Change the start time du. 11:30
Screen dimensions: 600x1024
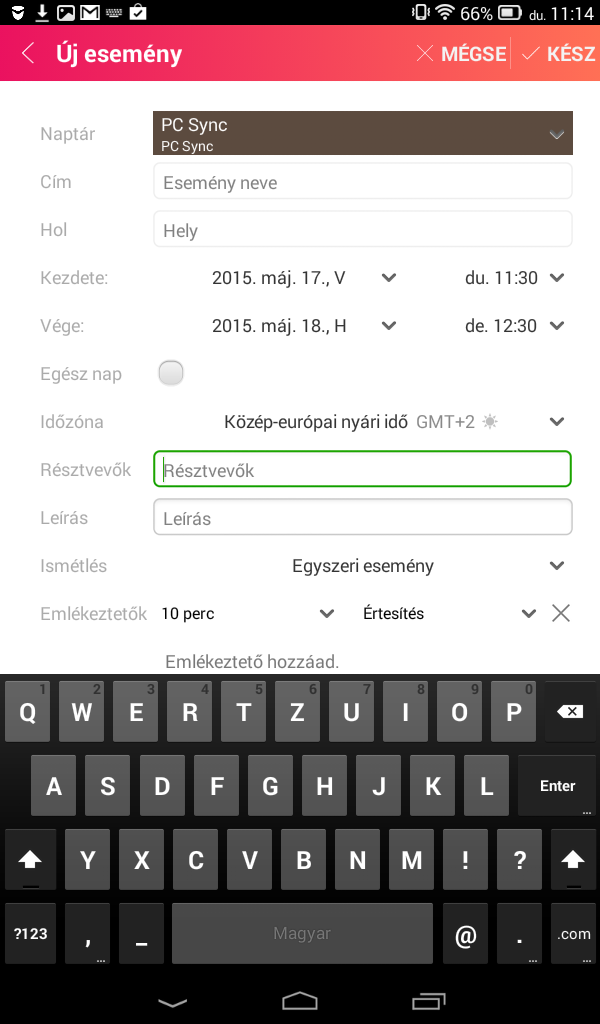(514, 278)
